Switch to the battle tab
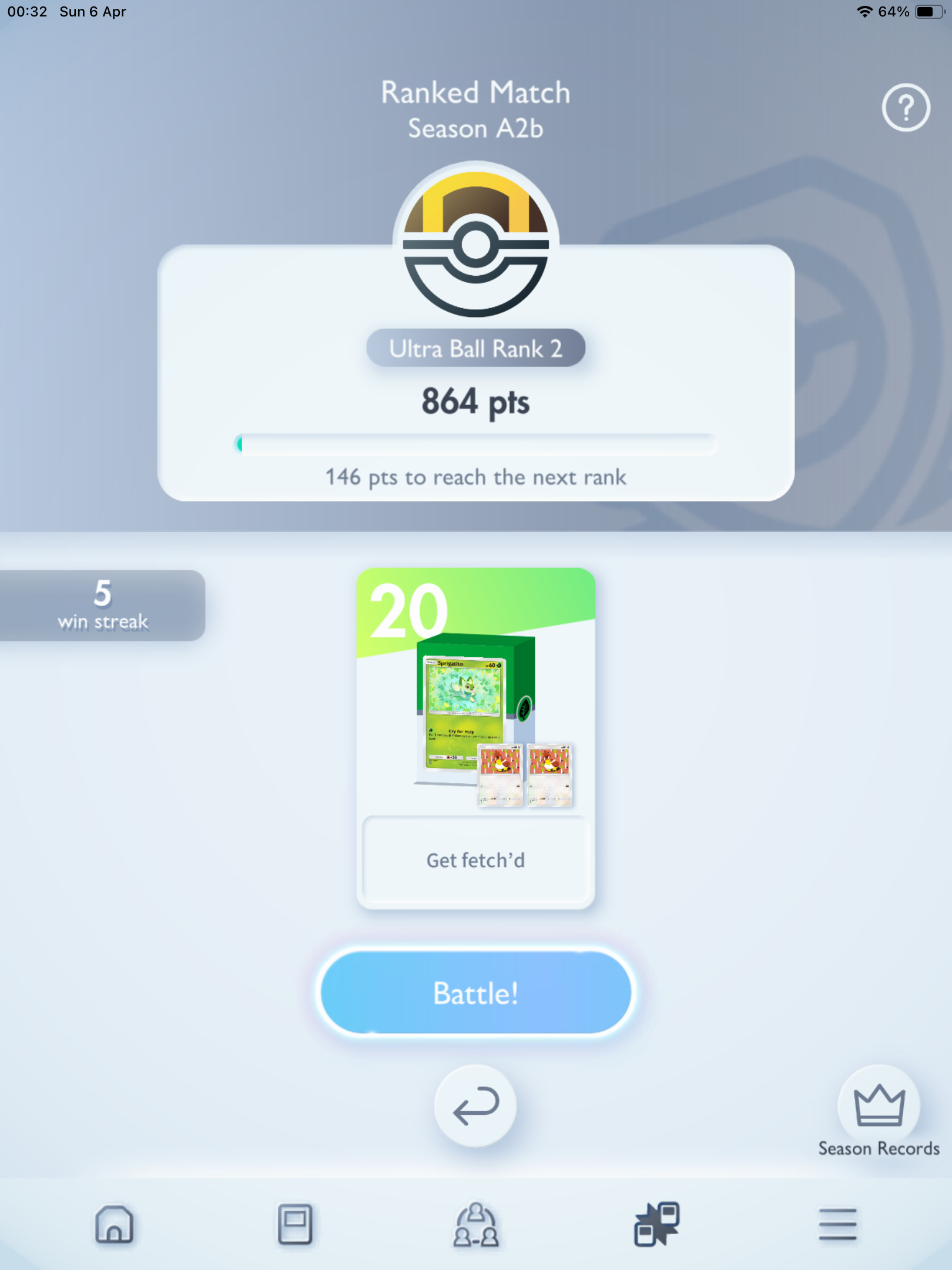Image resolution: width=952 pixels, height=1270 pixels. 656,1225
